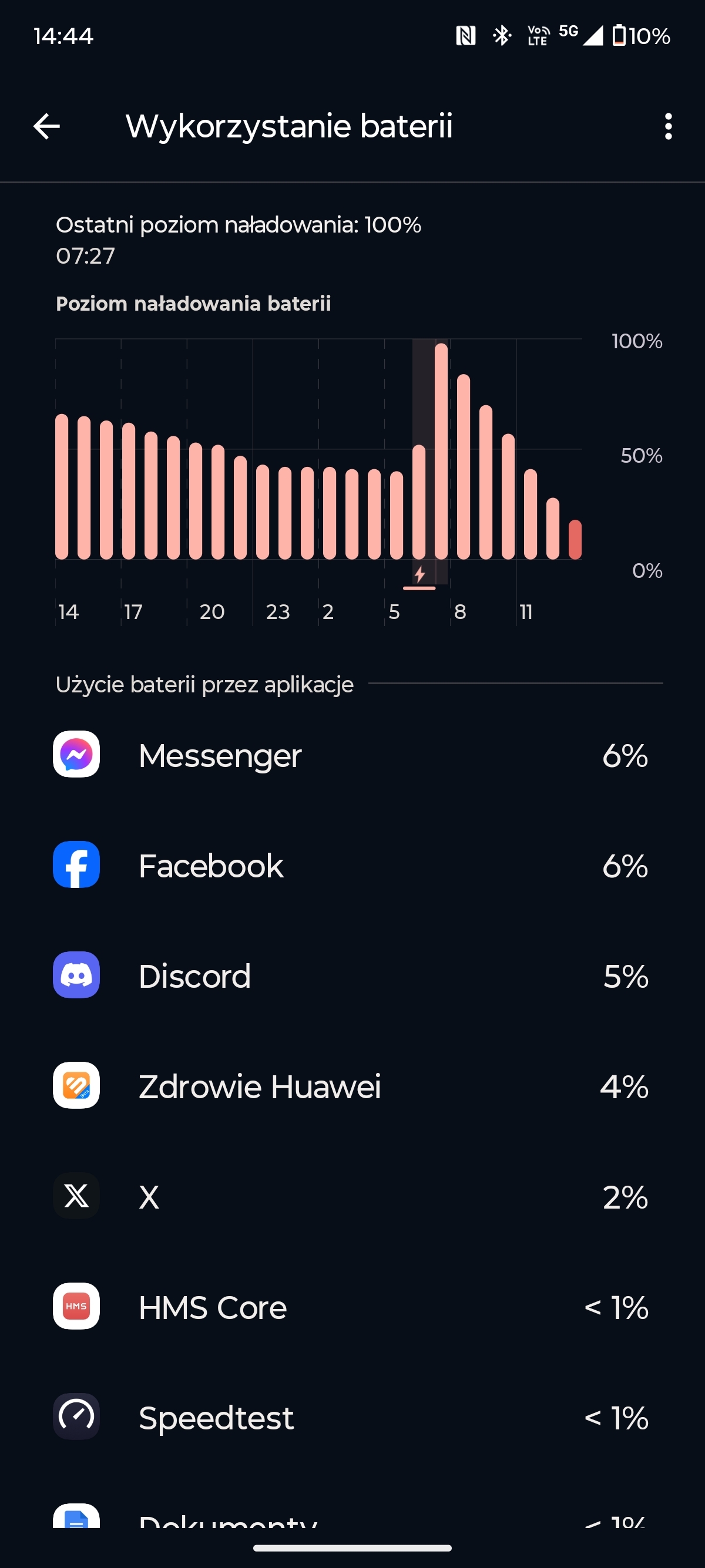Show HMS Core battery usage details

(x=352, y=1307)
